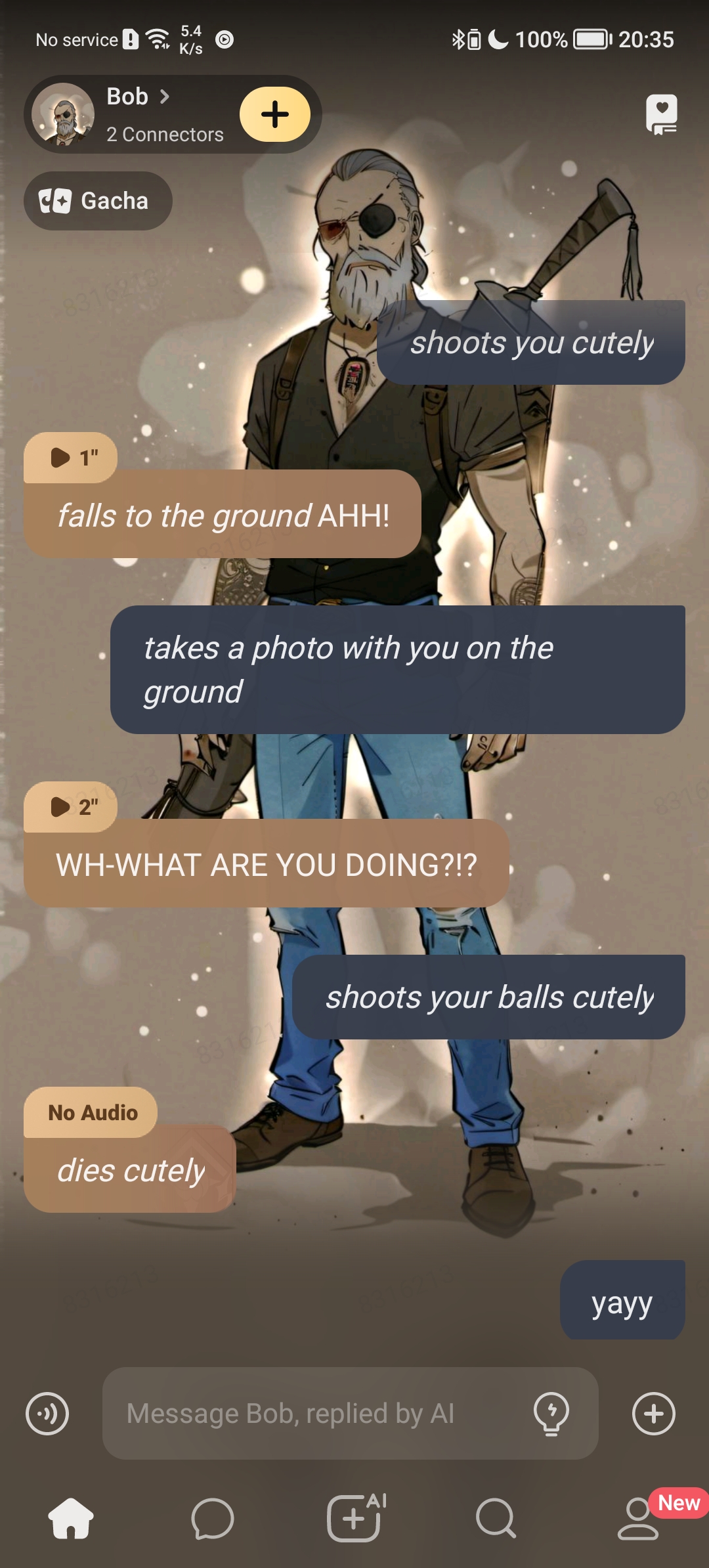Open the plus attachments menu
Screen dimensions: 709x1568
(653, 1413)
